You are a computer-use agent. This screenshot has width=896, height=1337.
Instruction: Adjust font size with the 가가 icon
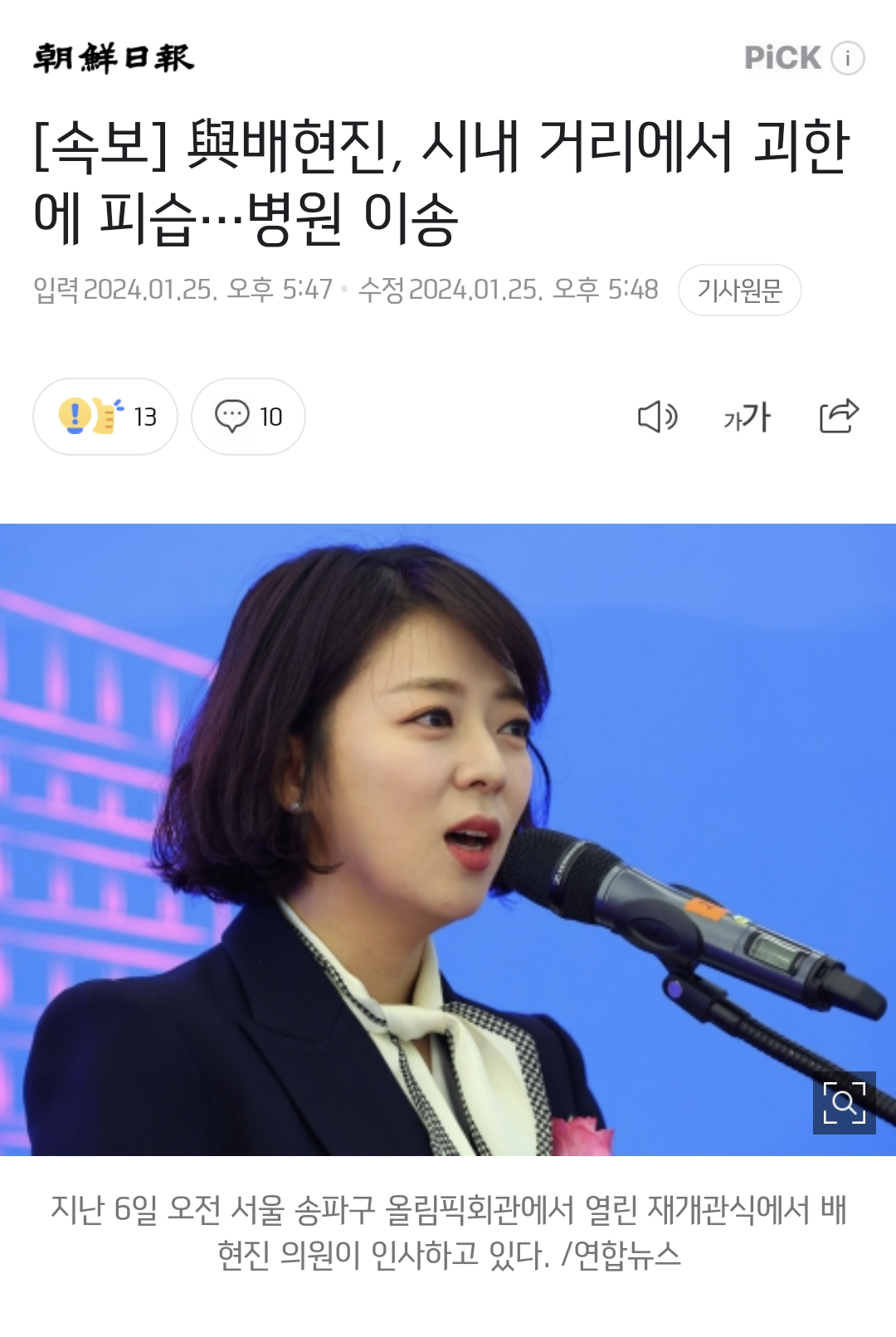tap(747, 417)
